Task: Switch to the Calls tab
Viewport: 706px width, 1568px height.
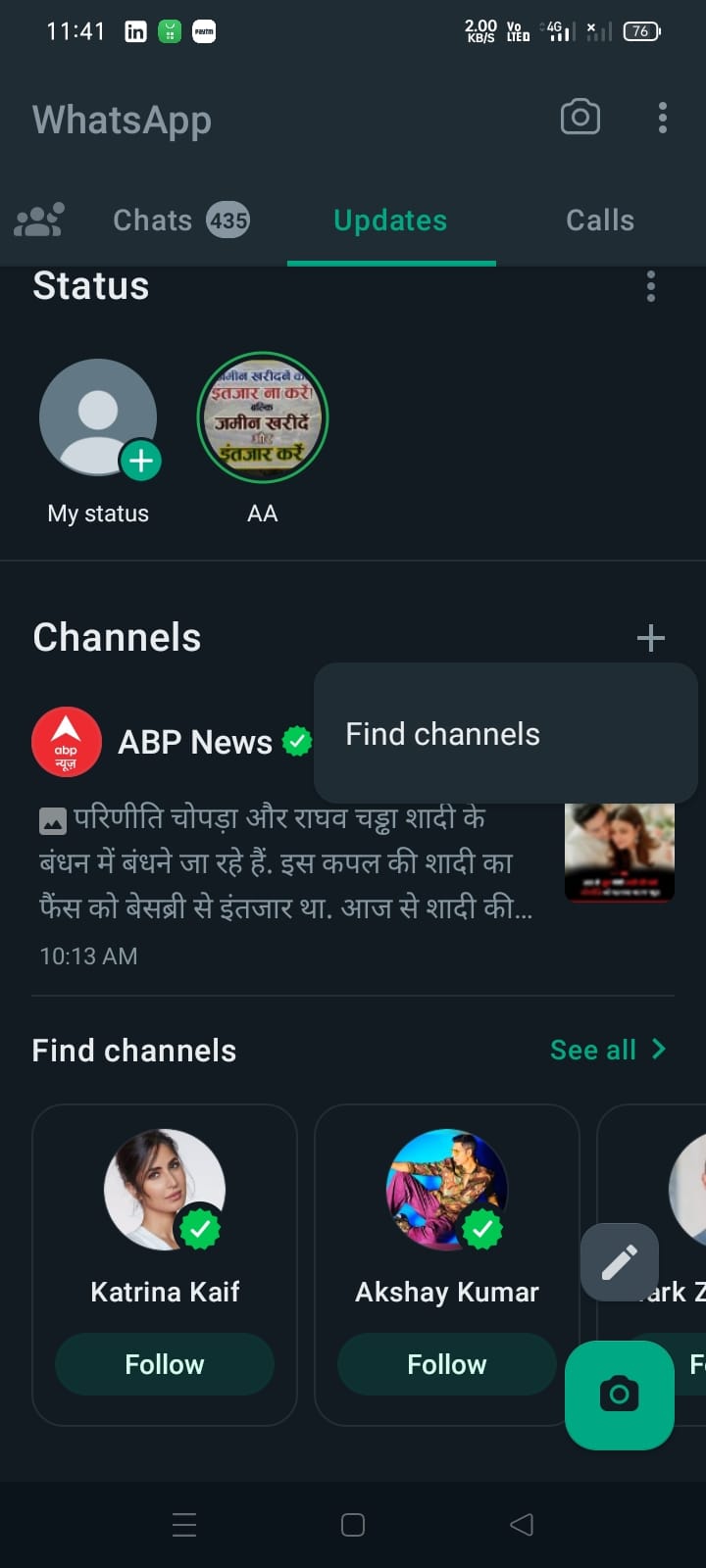Action: [x=599, y=220]
